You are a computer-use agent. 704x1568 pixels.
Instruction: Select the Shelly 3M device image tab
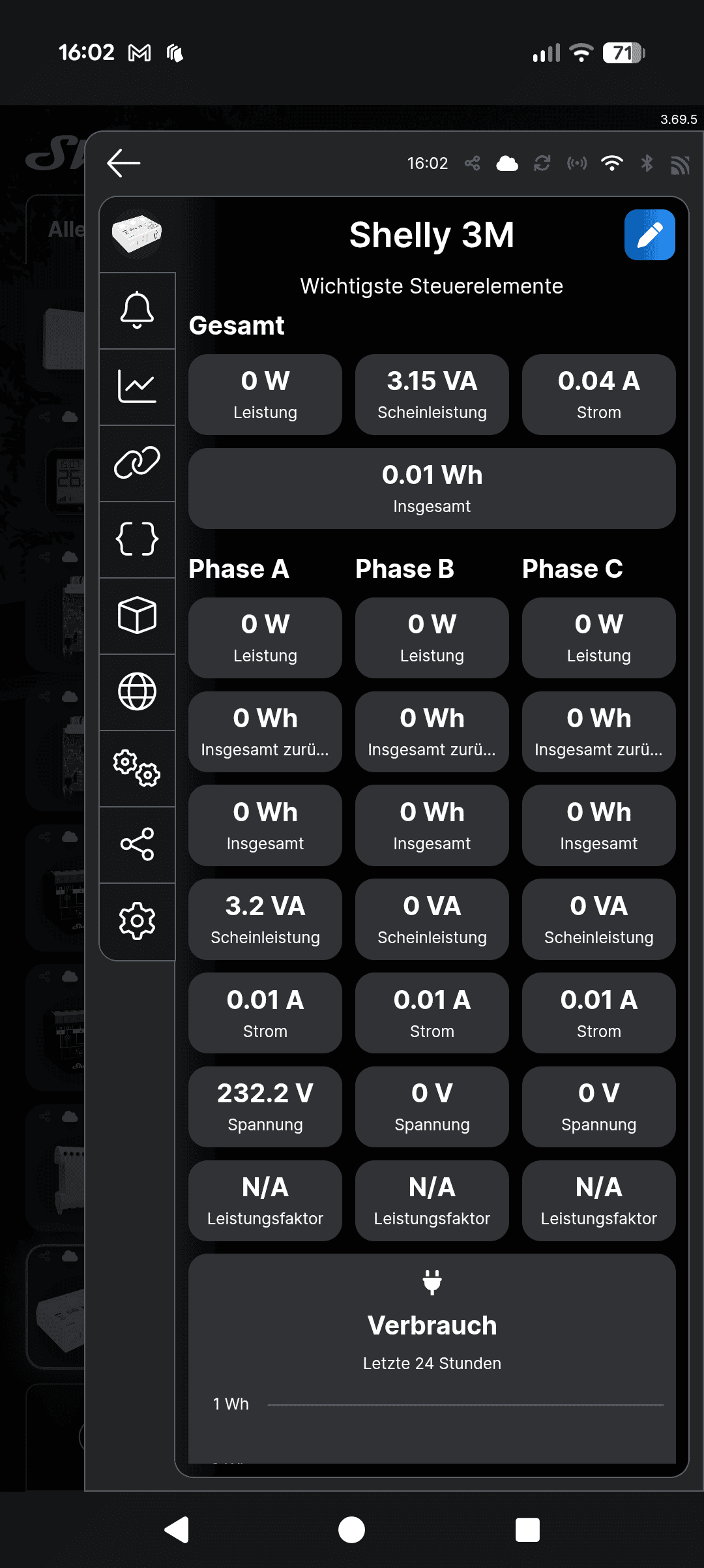click(137, 234)
